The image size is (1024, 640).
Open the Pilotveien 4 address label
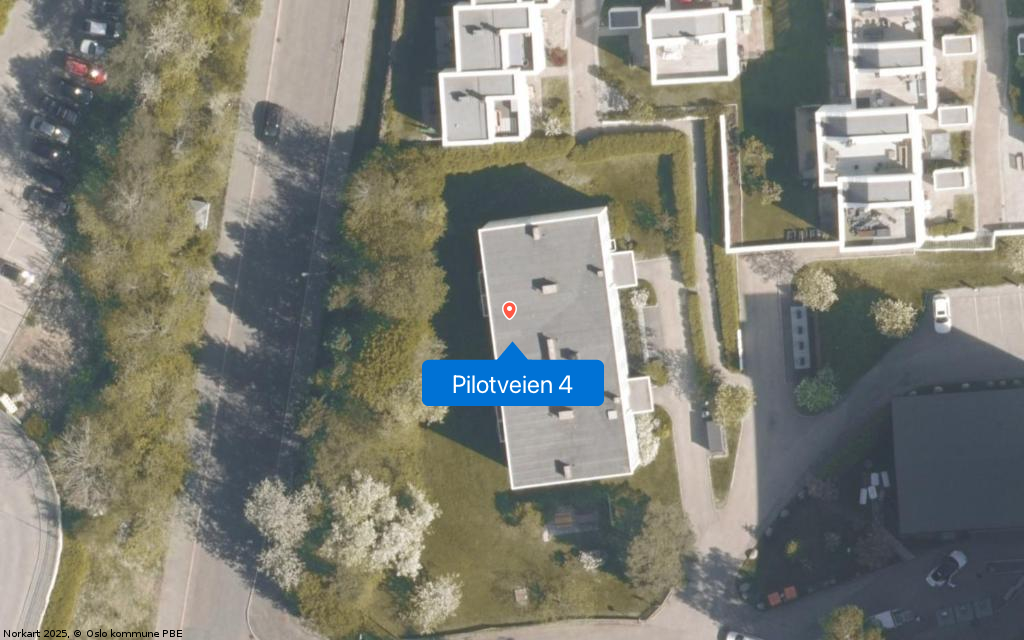(x=512, y=384)
